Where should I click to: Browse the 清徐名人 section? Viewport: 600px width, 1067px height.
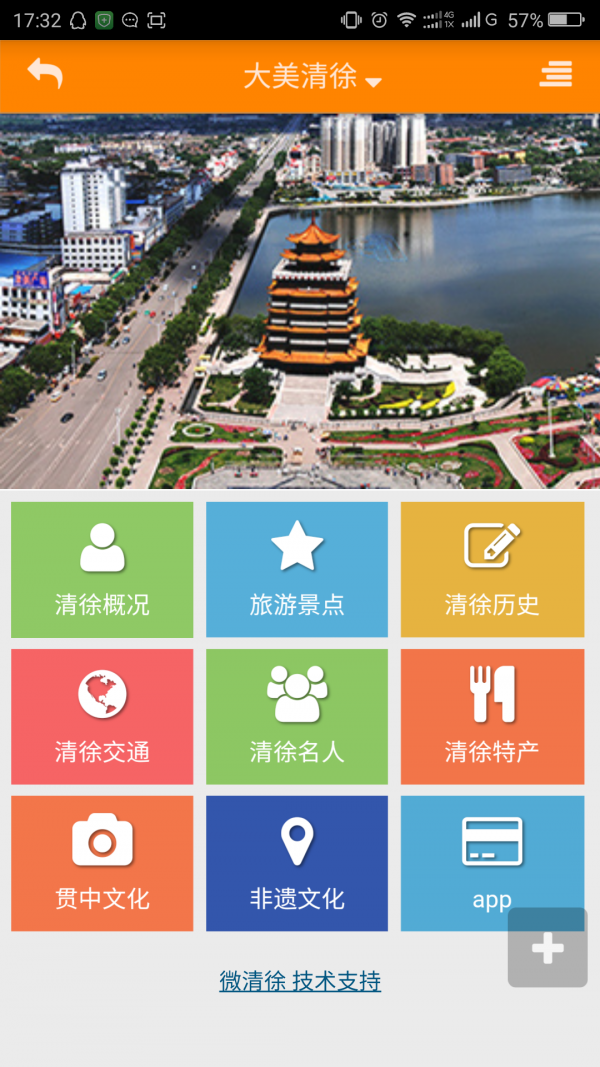click(x=297, y=716)
